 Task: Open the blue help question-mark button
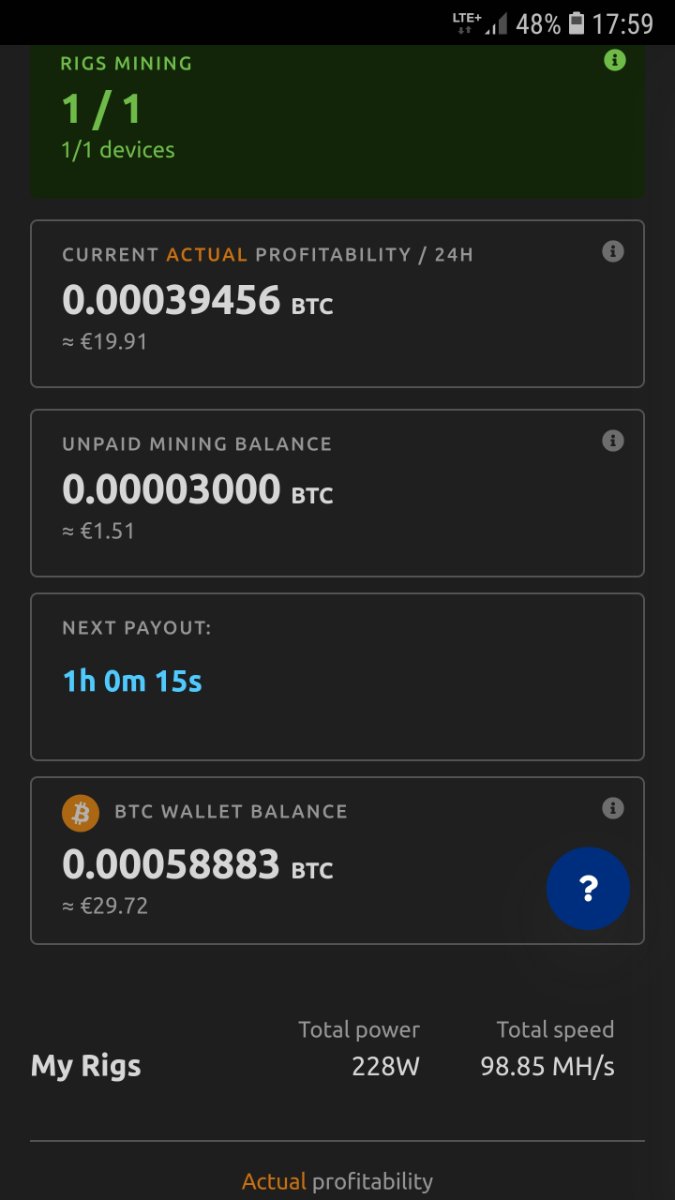click(x=588, y=888)
